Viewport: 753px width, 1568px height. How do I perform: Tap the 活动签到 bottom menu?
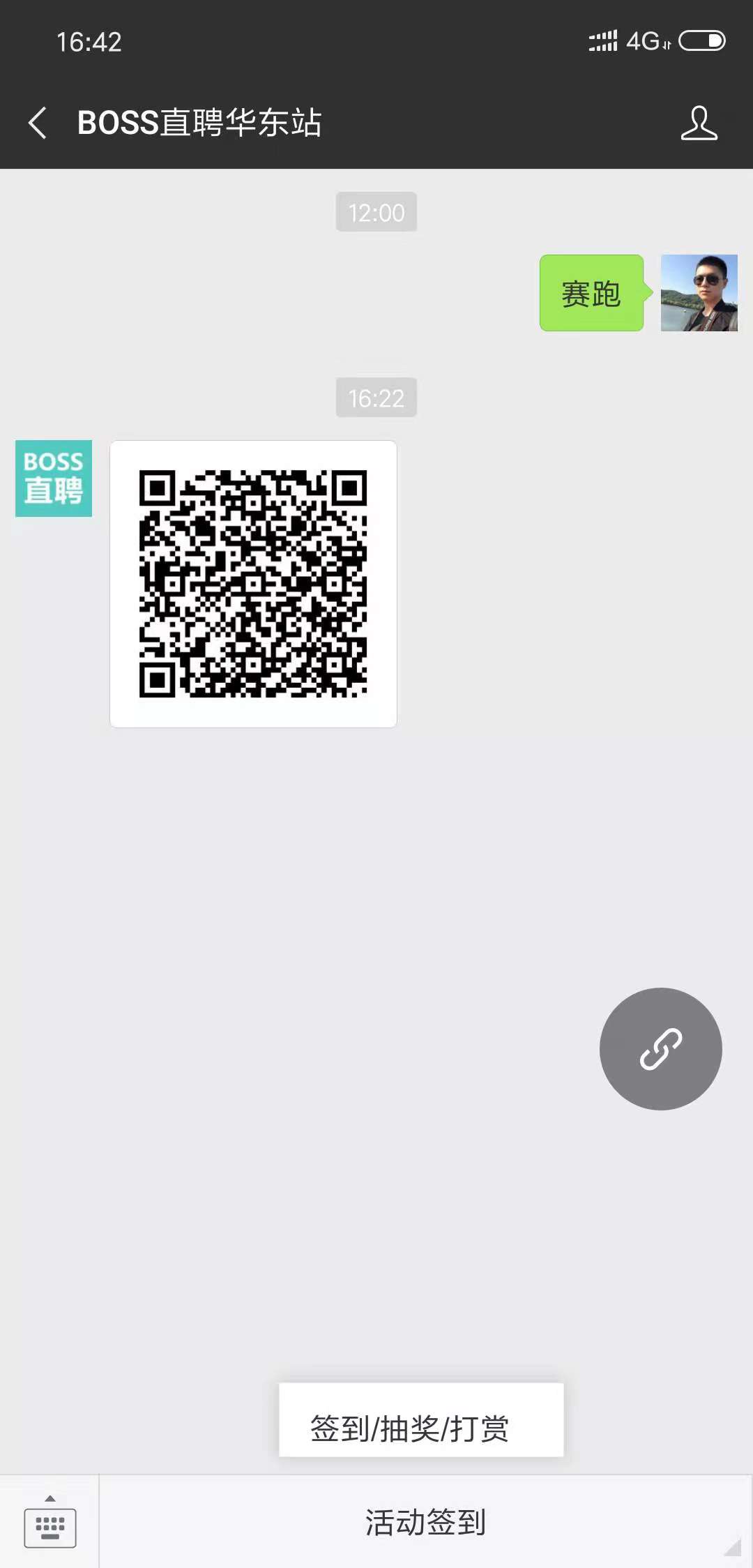click(x=425, y=1522)
